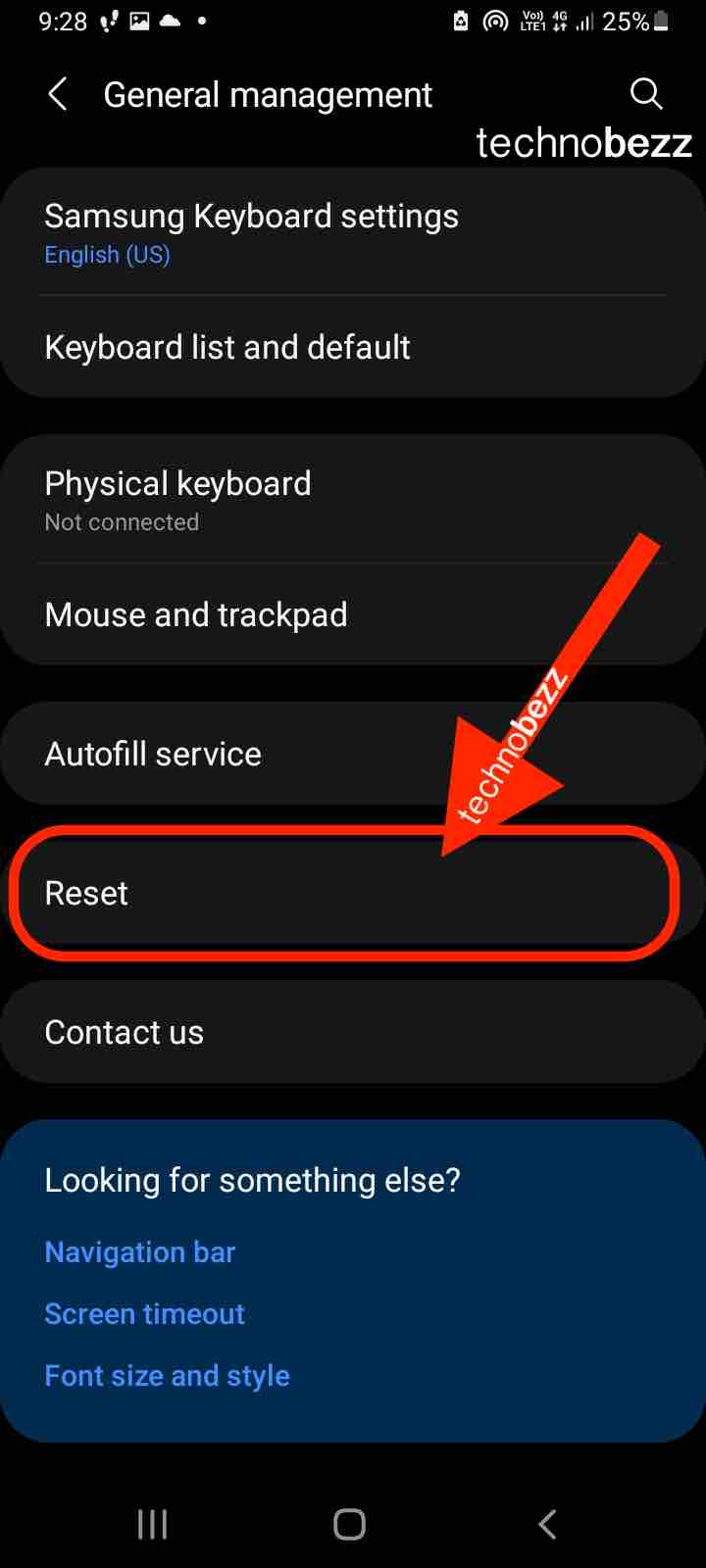Screen dimensions: 706x1568
Task: Follow the Navigation bar link
Action: click(x=140, y=1252)
